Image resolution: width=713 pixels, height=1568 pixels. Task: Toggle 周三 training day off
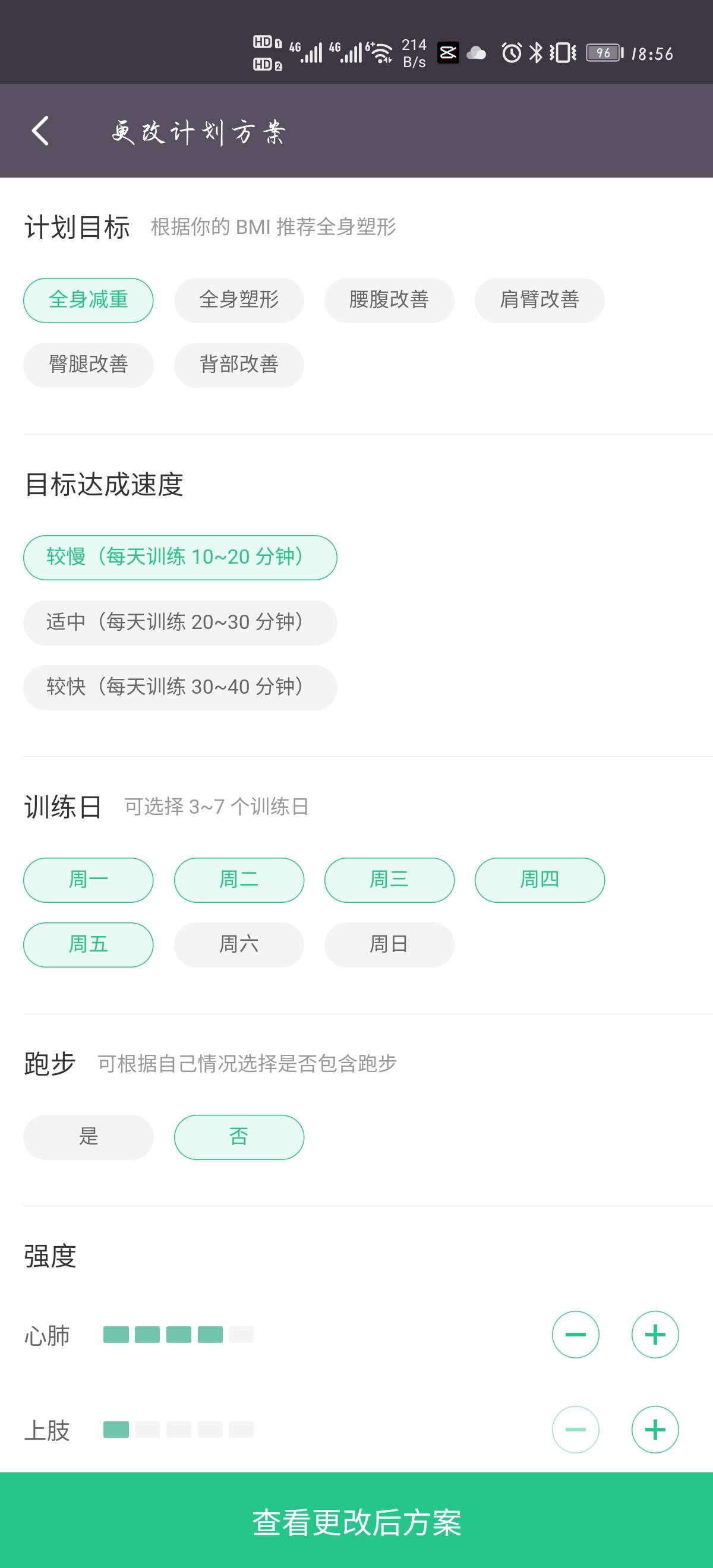(389, 880)
